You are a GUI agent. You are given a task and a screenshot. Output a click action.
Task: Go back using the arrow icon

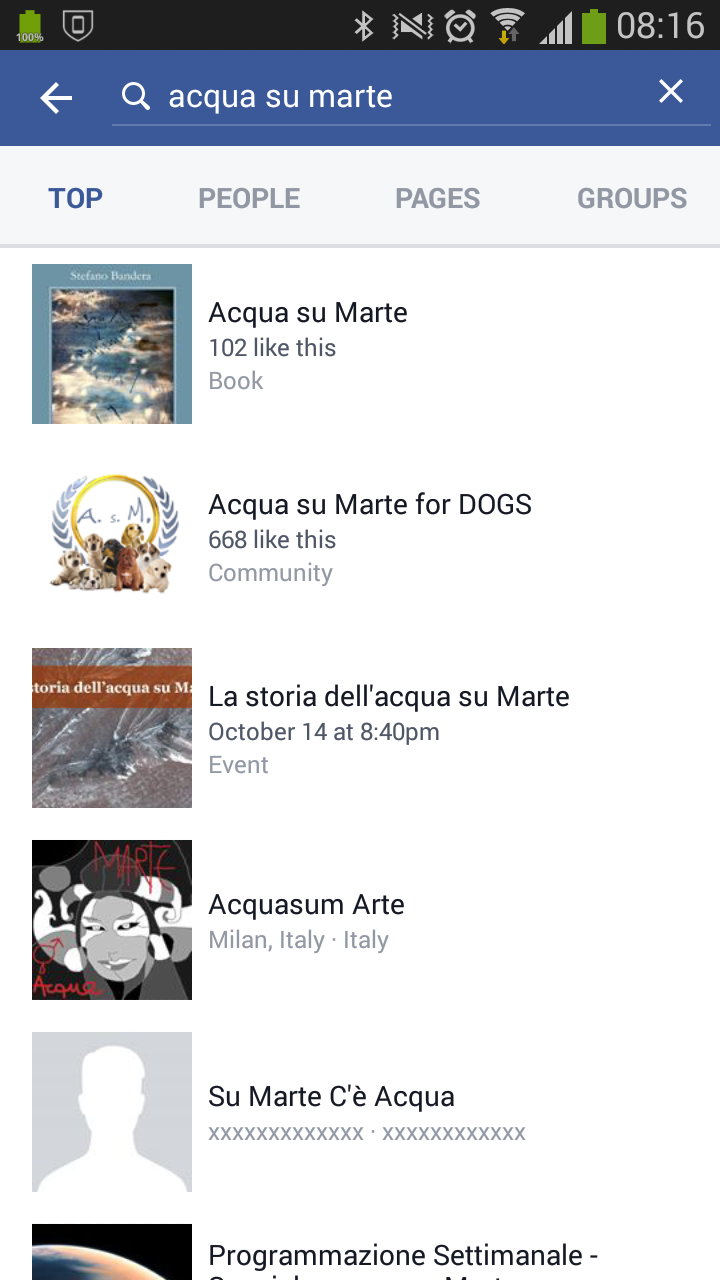point(56,97)
